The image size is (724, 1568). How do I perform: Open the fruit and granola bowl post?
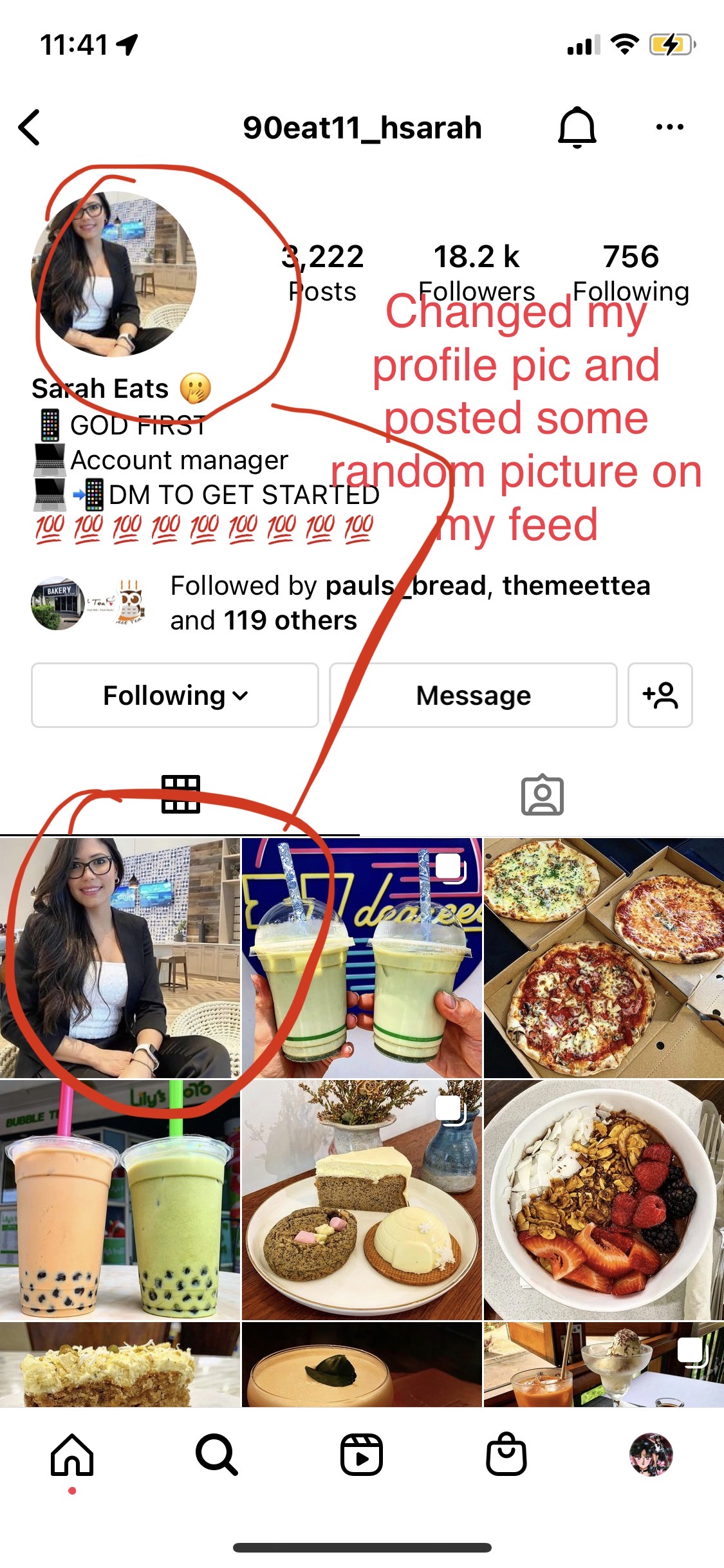pos(604,1200)
